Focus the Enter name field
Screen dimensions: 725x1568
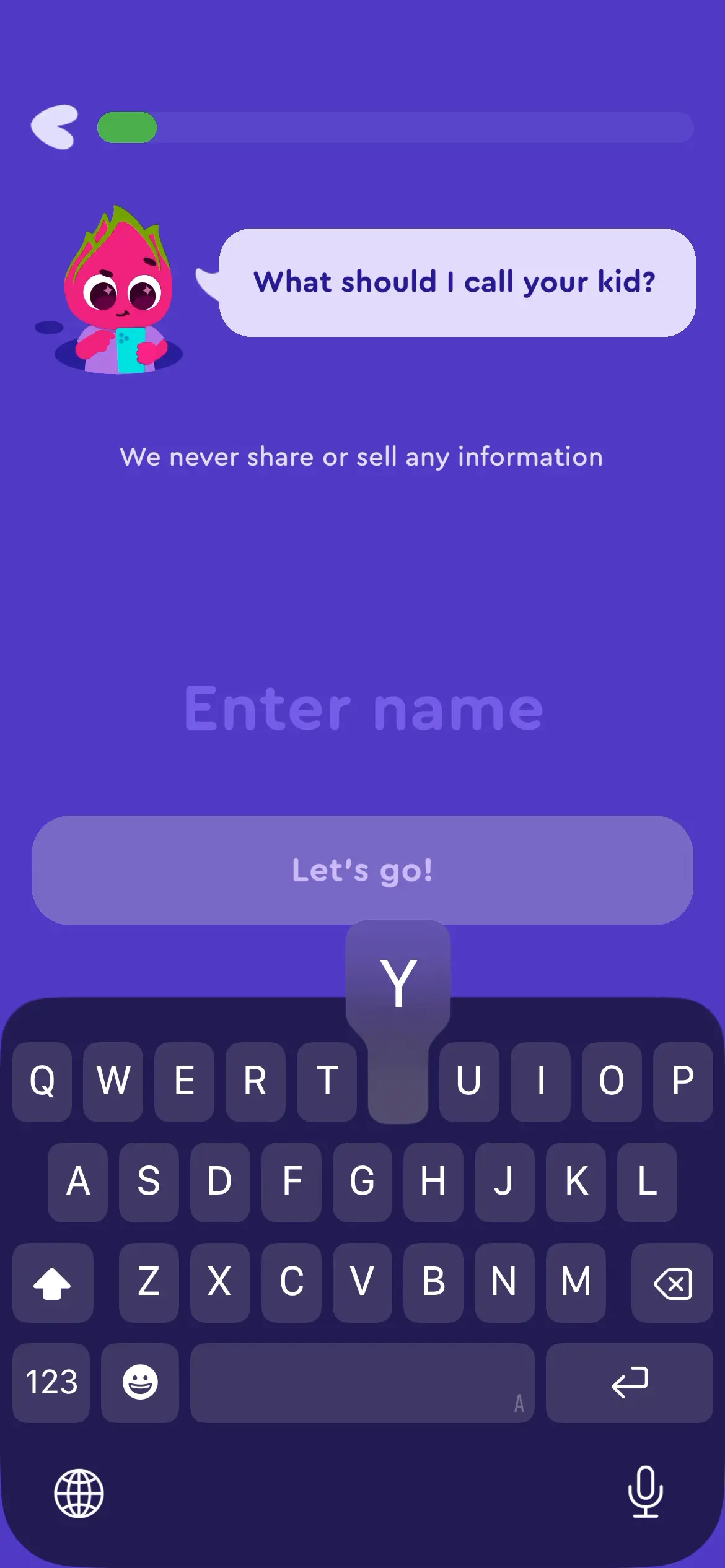[x=363, y=708]
